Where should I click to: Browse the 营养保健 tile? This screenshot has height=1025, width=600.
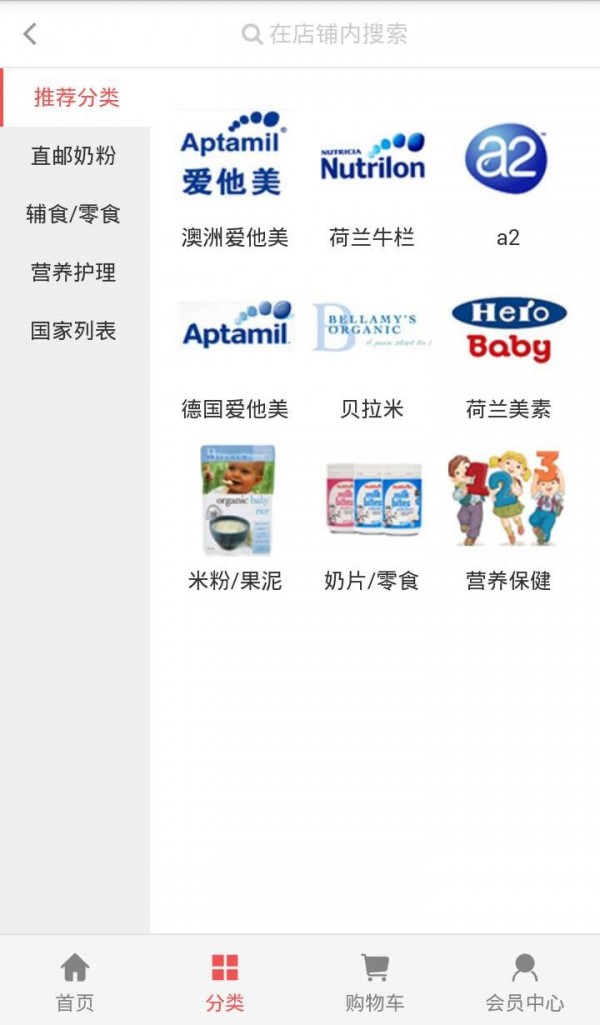[x=508, y=520]
